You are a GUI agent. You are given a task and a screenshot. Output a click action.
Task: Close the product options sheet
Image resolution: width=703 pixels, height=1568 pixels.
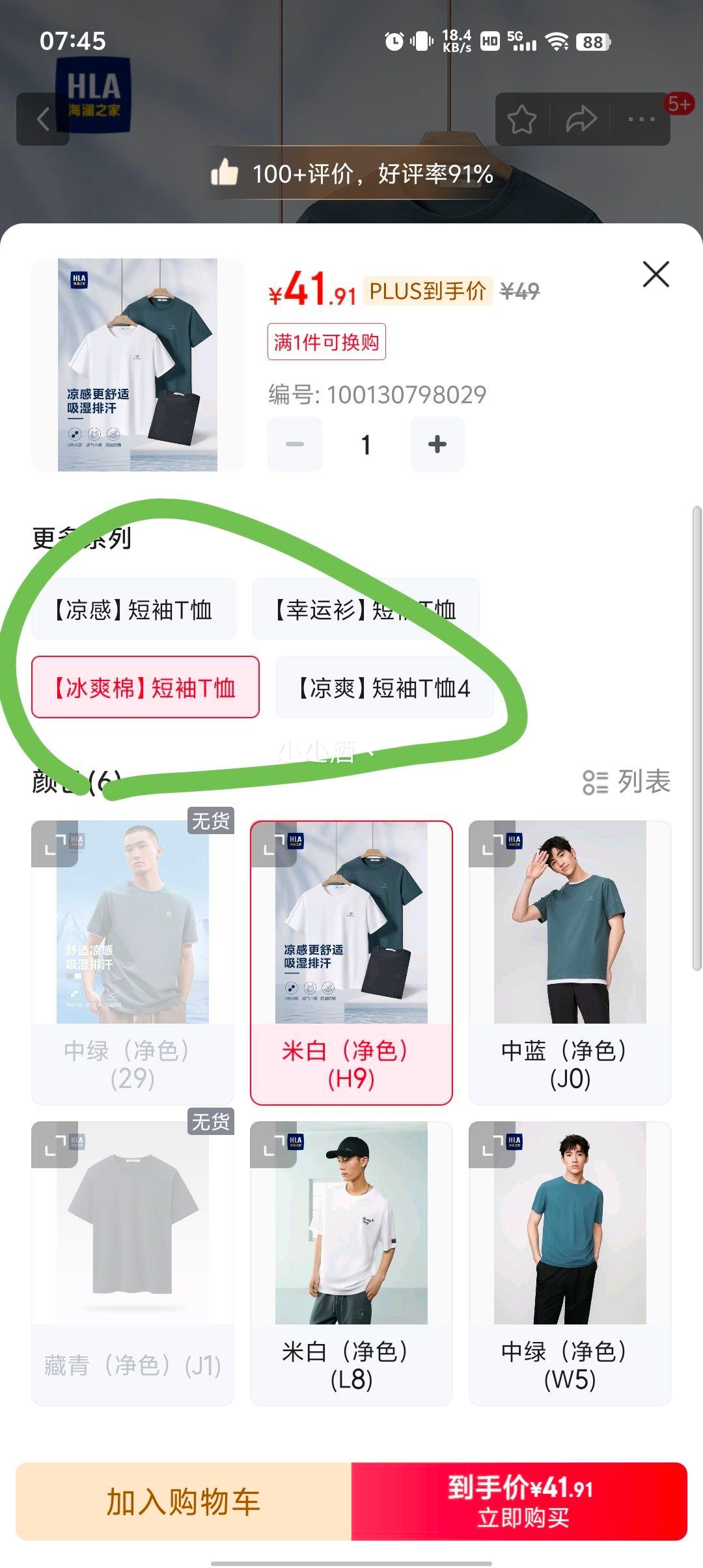point(655,274)
